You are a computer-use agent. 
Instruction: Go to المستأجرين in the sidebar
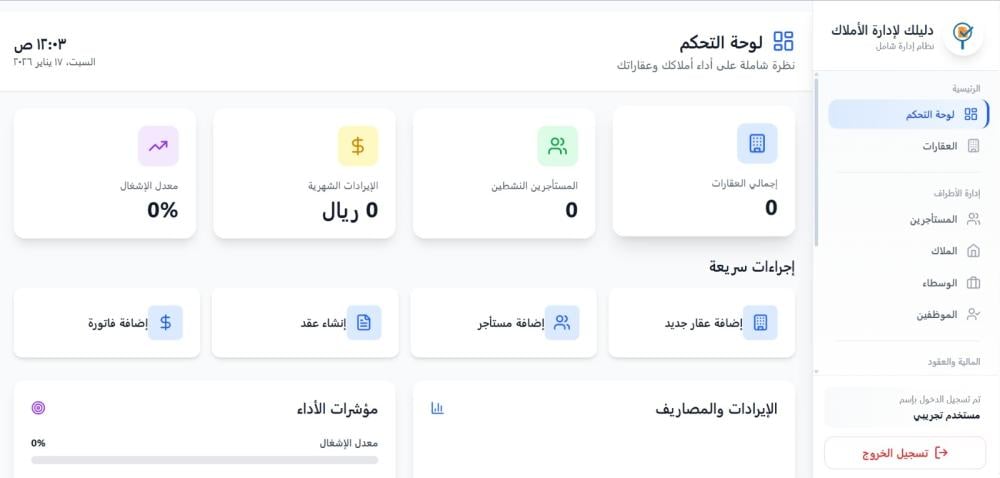point(908,219)
